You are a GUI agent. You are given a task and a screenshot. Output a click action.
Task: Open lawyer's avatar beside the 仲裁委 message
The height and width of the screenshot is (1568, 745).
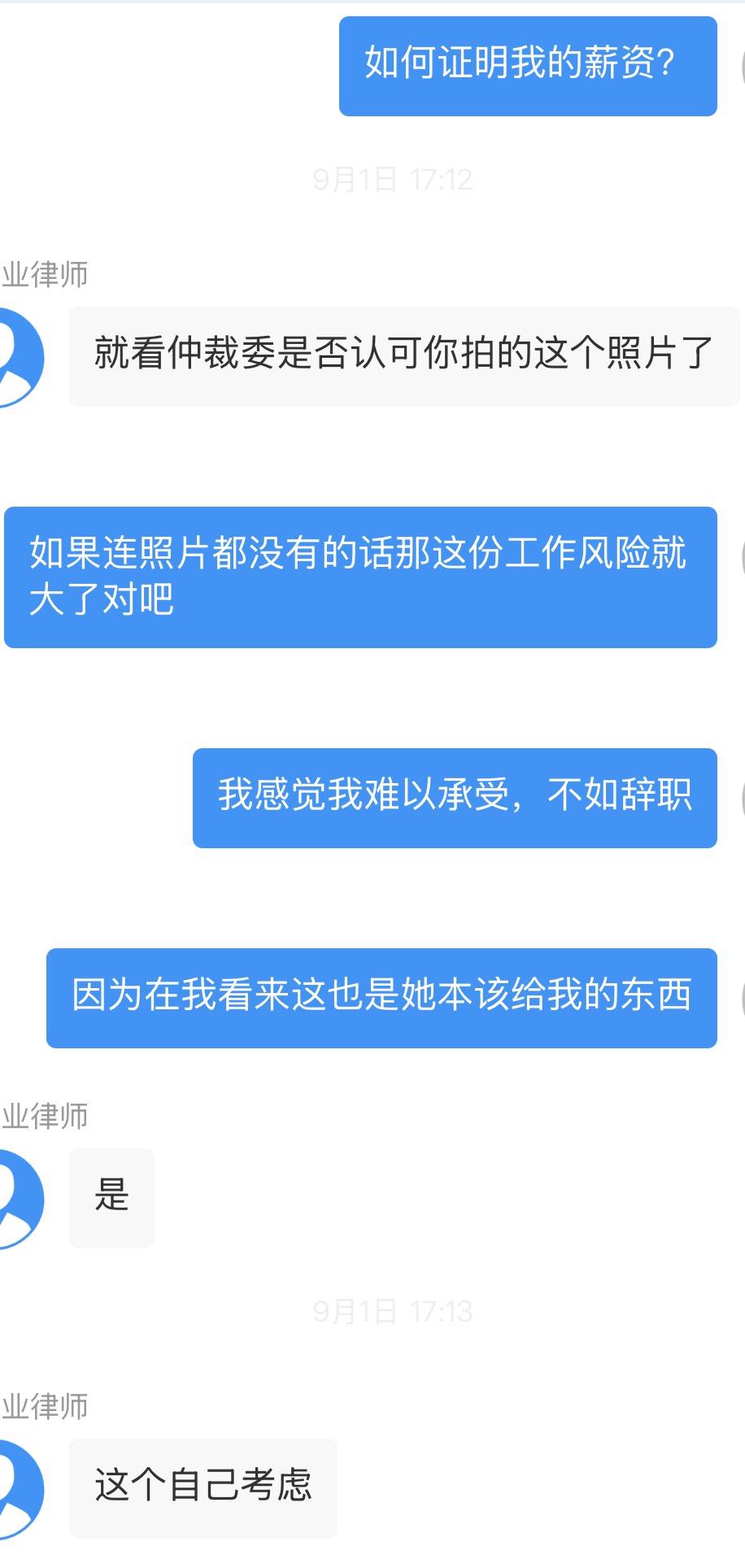[x=18, y=357]
